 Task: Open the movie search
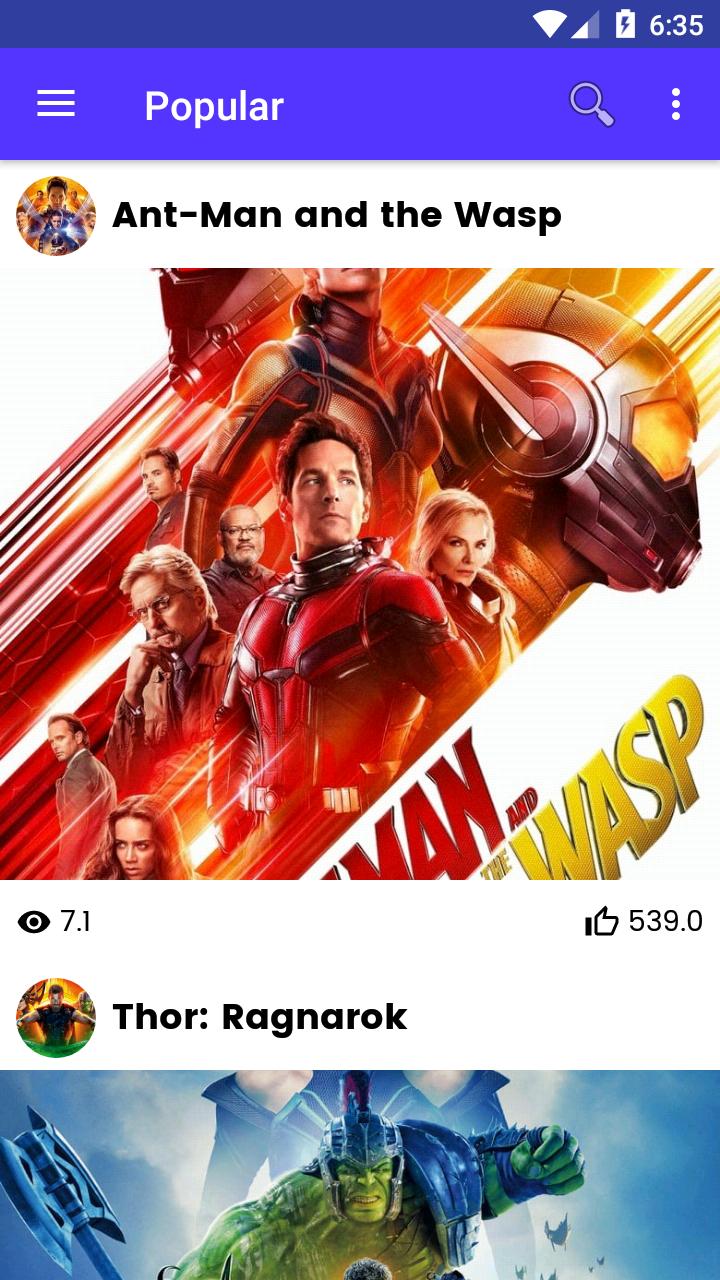click(591, 104)
